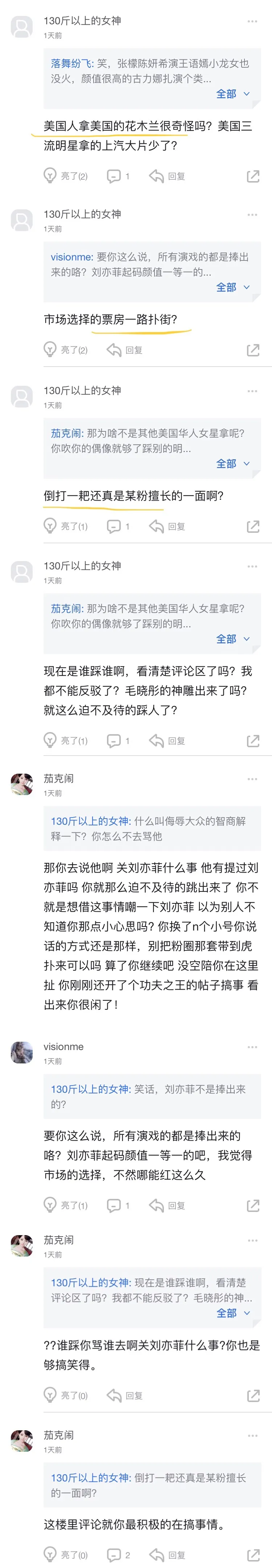Share the 美国人拿美国的花木兰 comment
The image size is (272, 1568).
tap(252, 176)
